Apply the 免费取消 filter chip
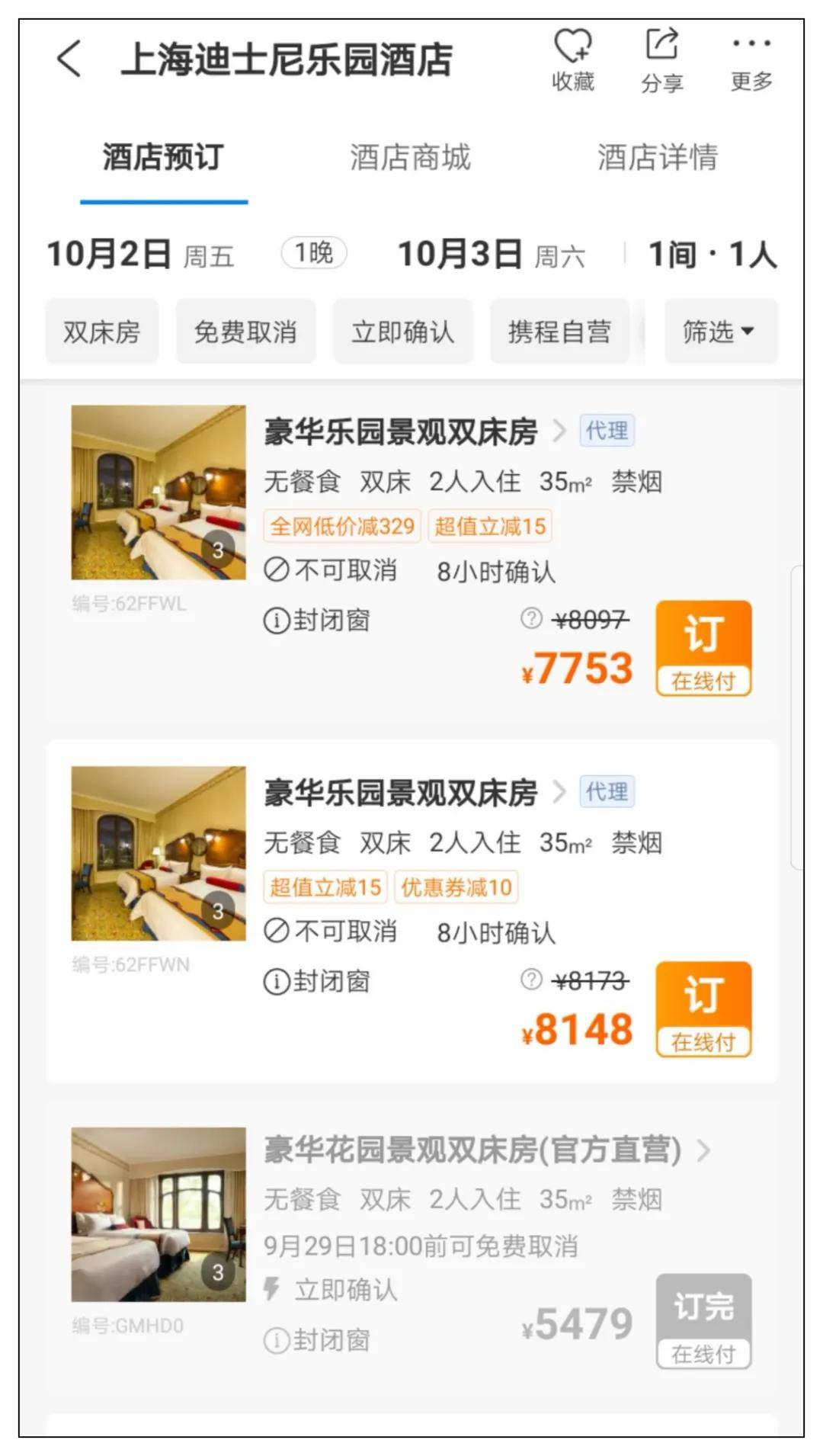 coord(245,332)
